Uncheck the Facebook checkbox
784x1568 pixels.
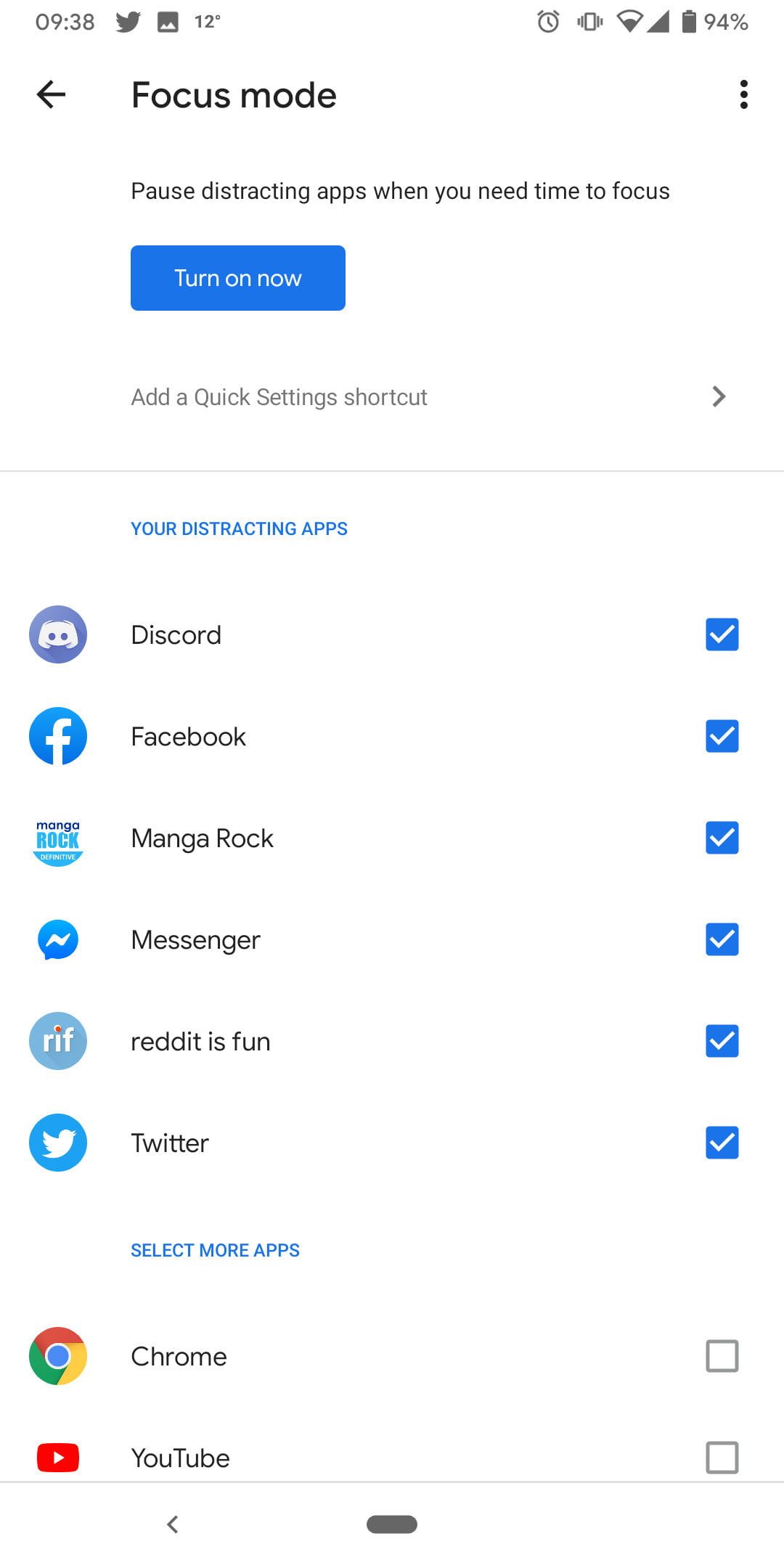[x=722, y=736]
